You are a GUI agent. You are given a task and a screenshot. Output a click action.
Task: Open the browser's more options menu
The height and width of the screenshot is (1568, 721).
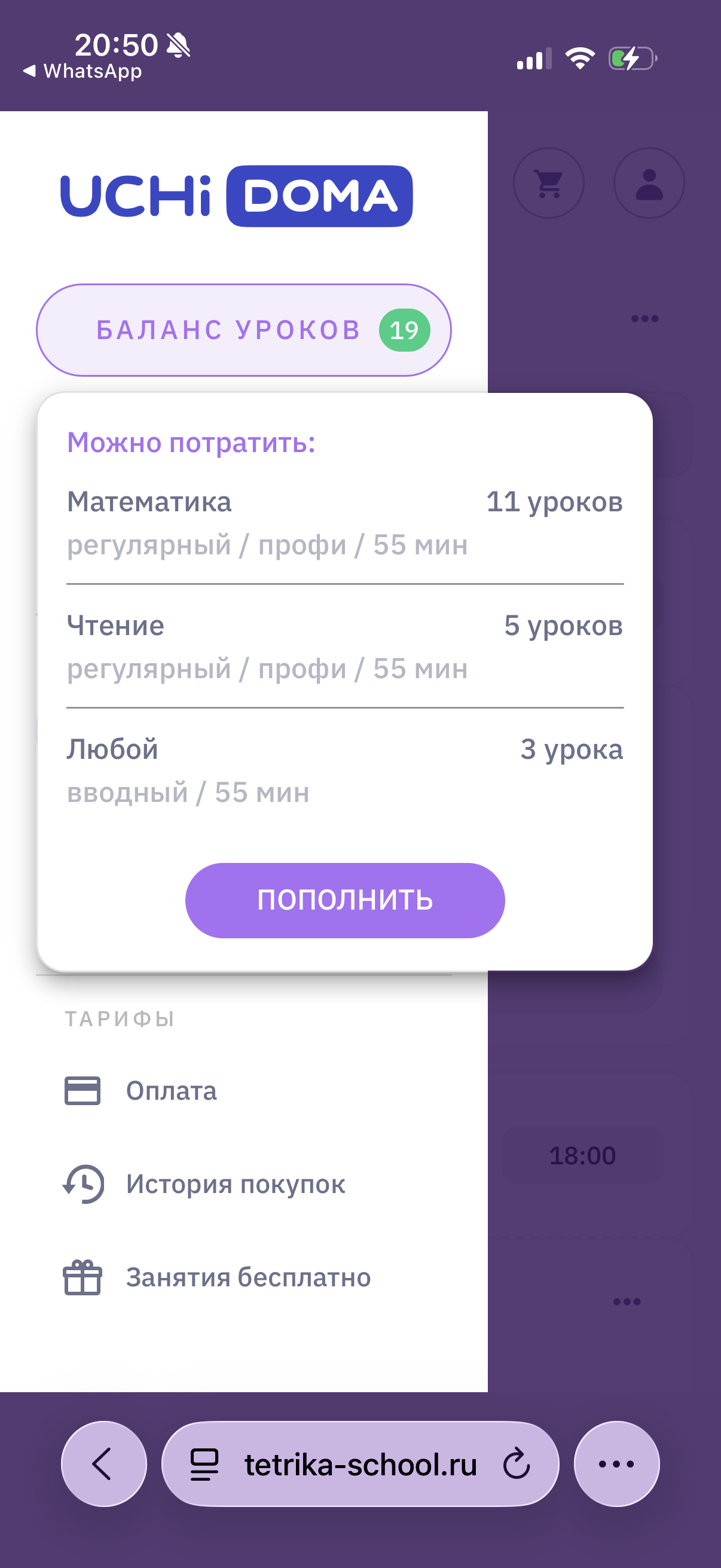[616, 1463]
